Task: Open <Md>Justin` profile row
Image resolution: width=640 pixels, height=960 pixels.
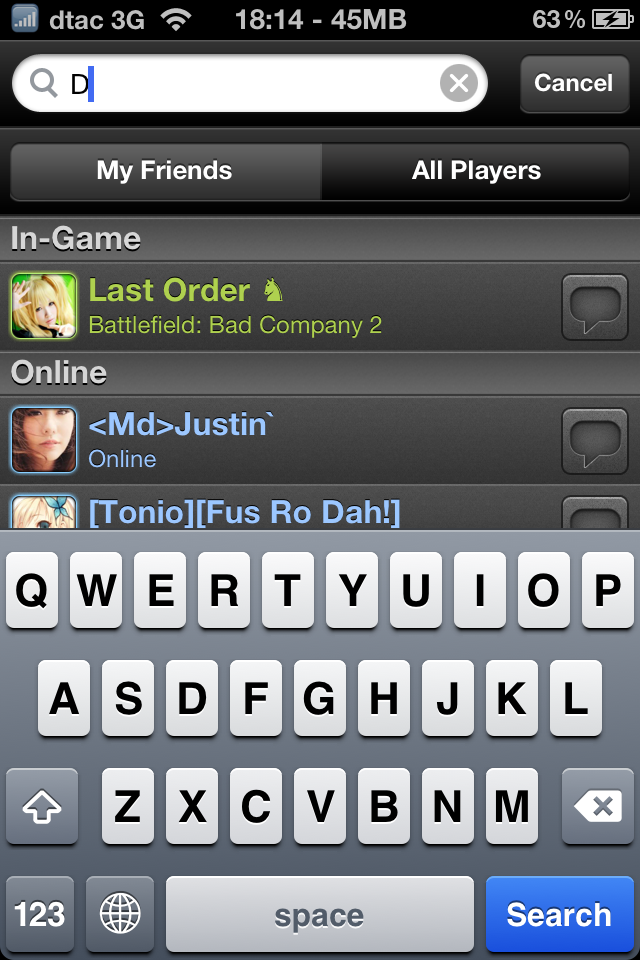Action: pos(280,440)
